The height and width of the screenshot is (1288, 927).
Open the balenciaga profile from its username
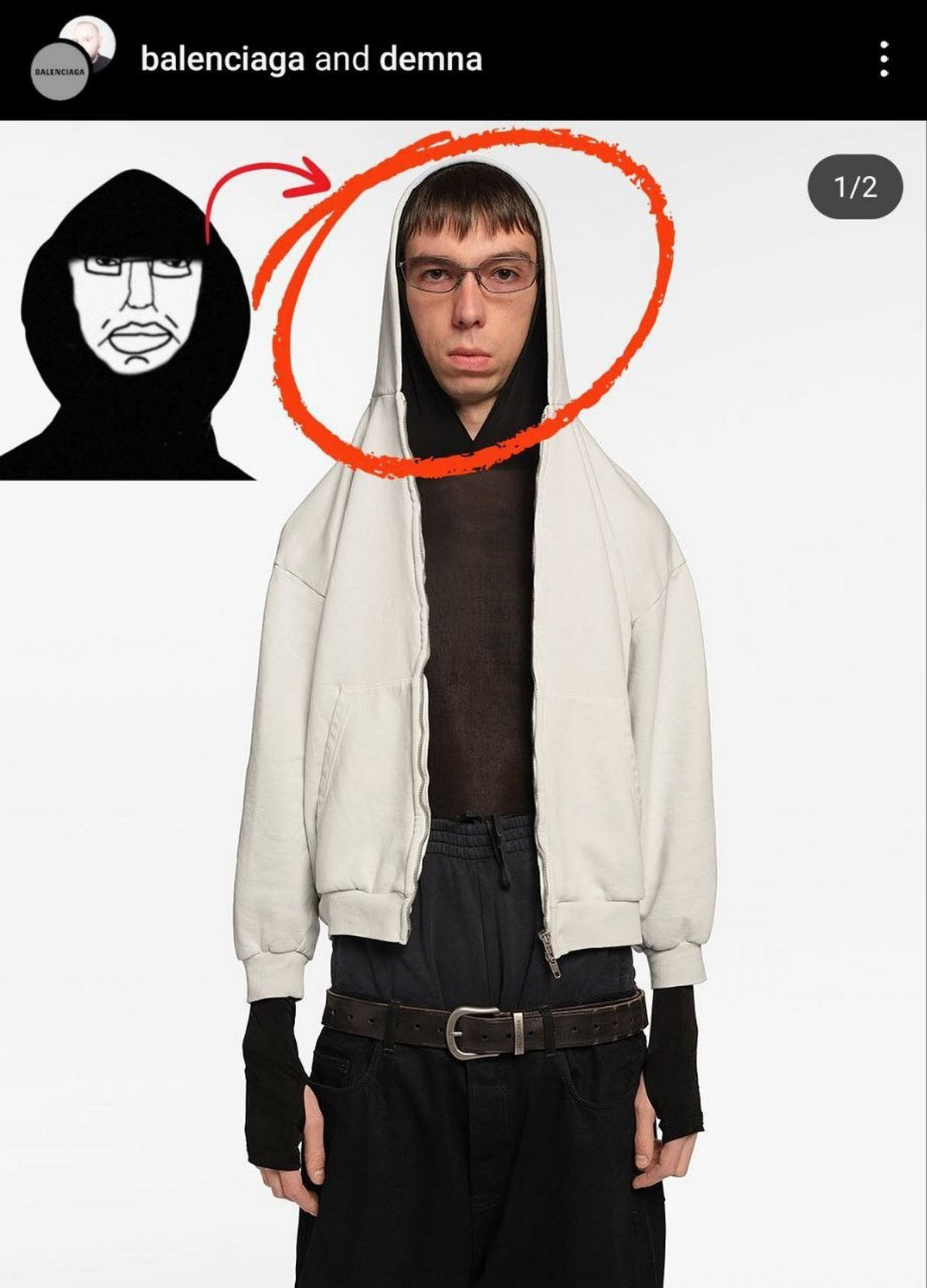click(x=222, y=59)
